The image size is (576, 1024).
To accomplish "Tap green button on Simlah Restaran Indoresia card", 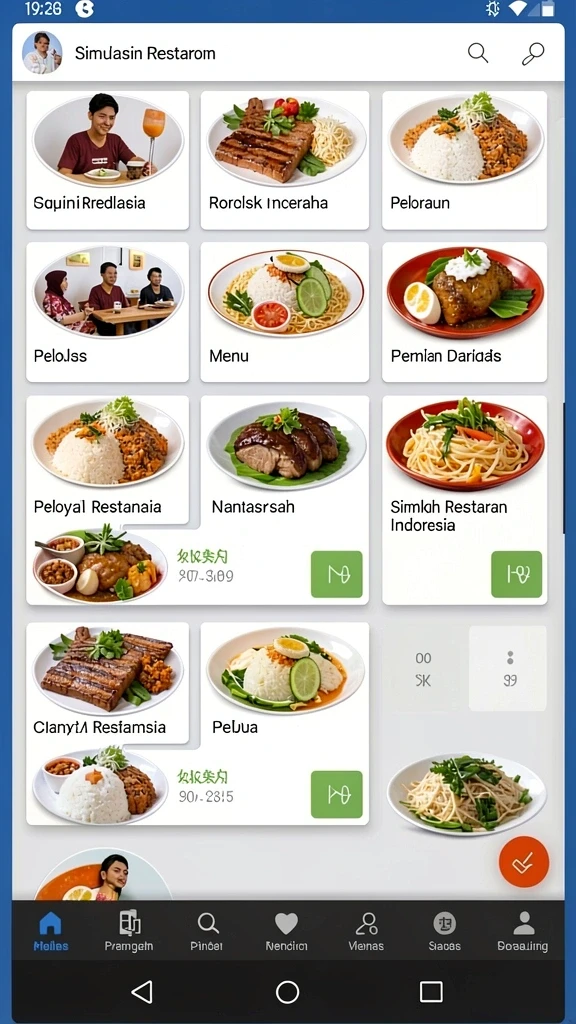I will pyautogui.click(x=517, y=574).
